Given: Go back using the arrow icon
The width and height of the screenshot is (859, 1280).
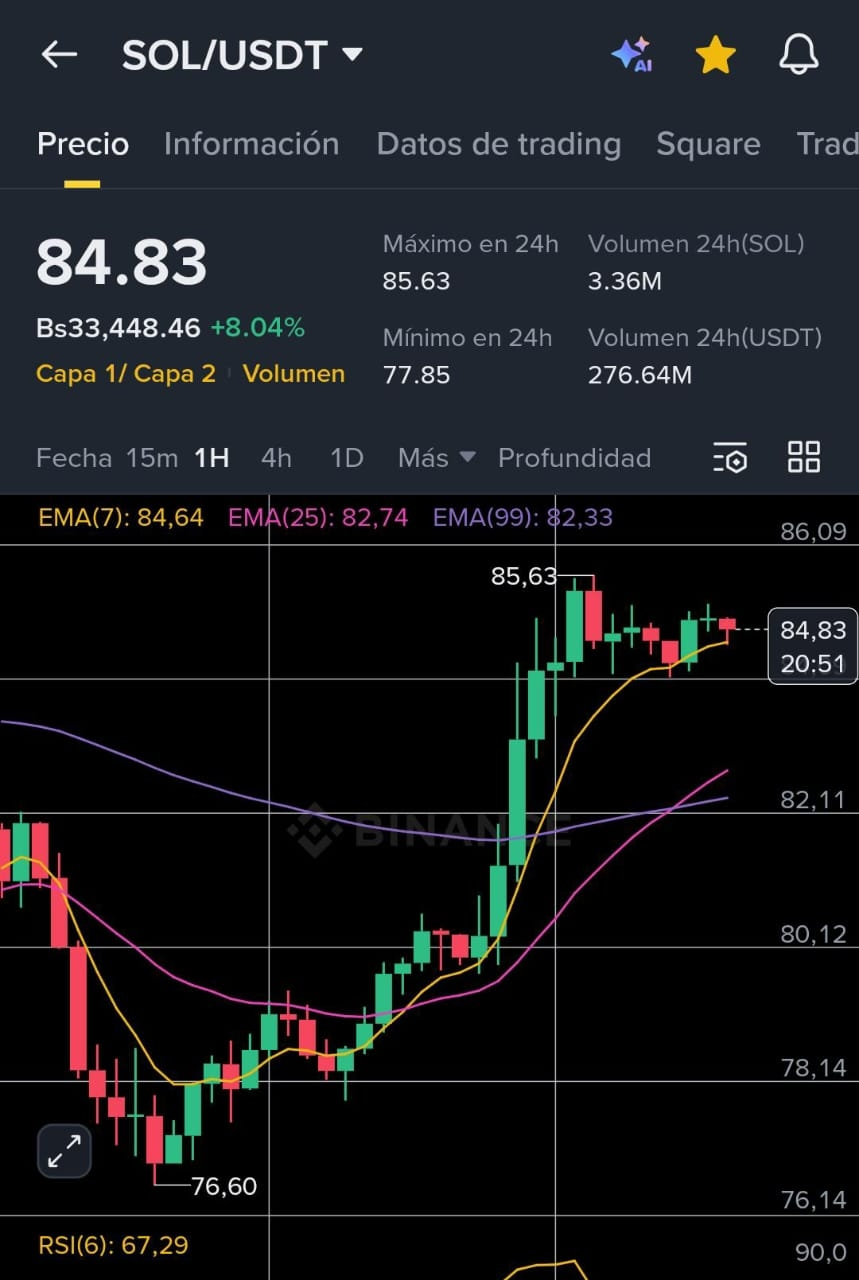Looking at the screenshot, I should [59, 55].
